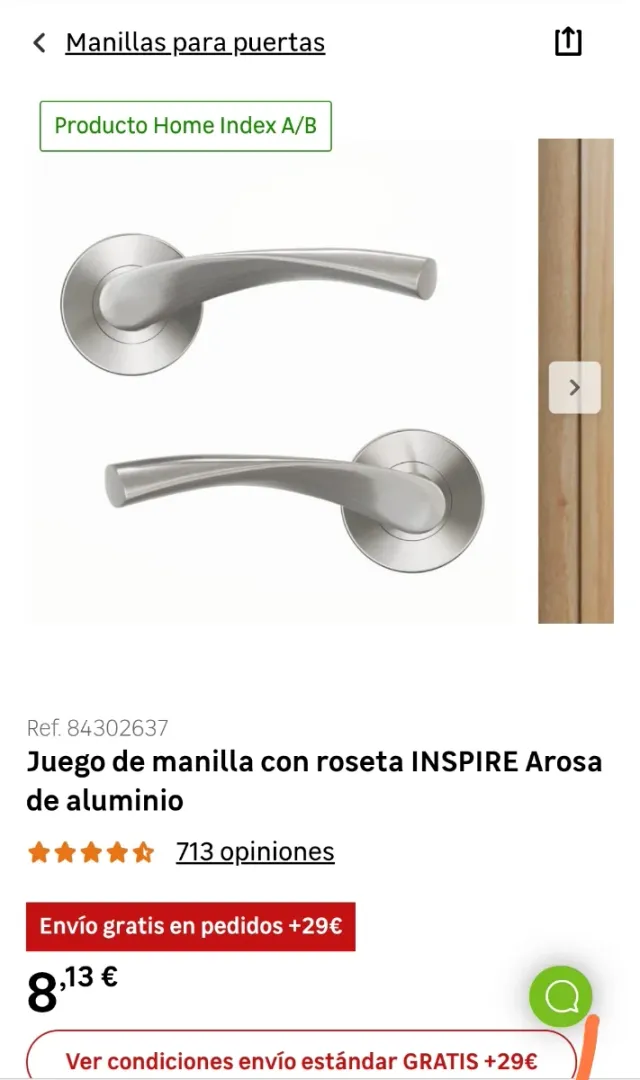Image resolution: width=640 pixels, height=1080 pixels.
Task: Read the 713 opiniones reviews
Action: pos(255,852)
